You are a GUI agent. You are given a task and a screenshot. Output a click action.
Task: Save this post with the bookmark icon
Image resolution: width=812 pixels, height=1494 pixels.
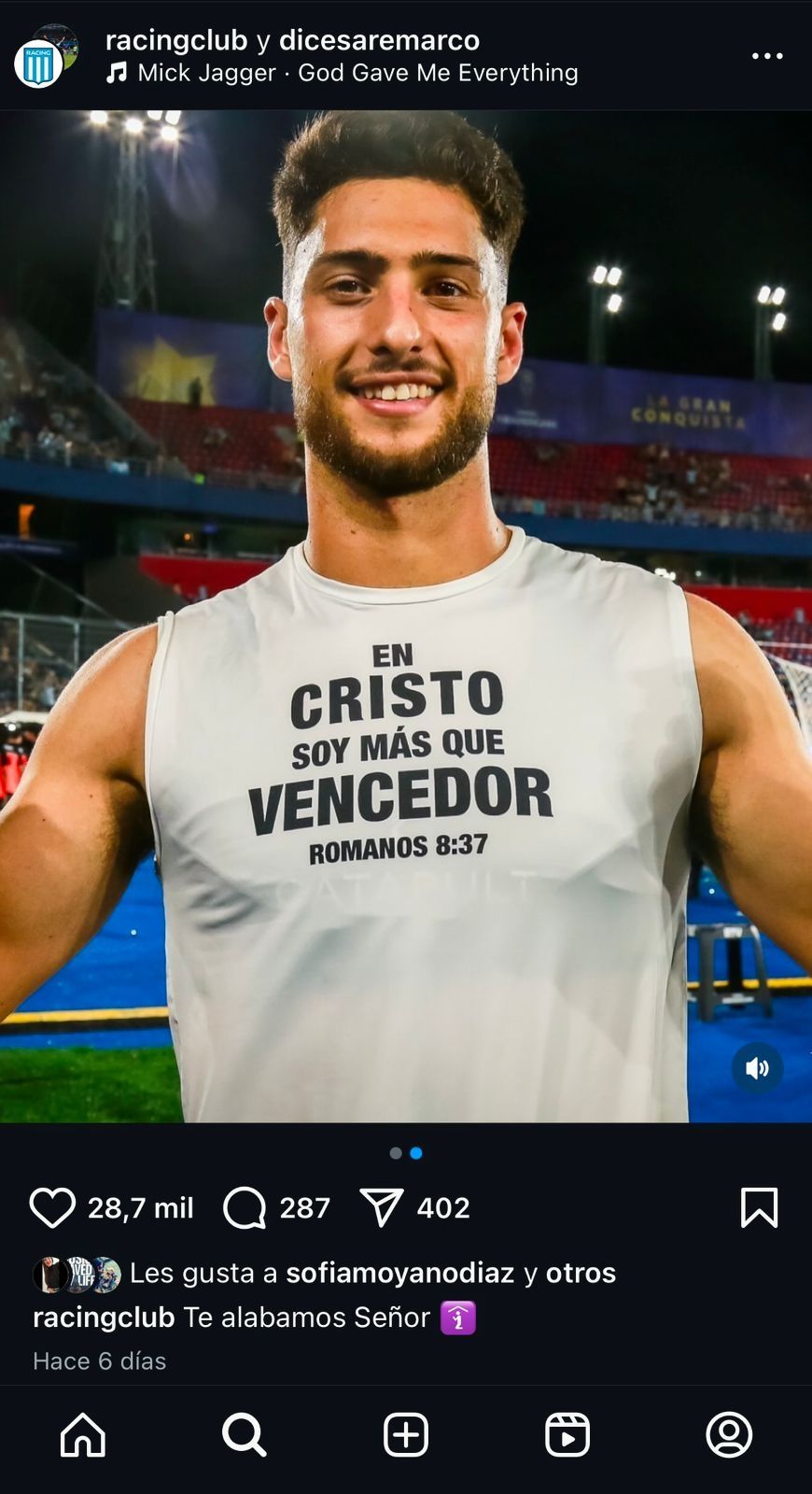(x=759, y=1207)
